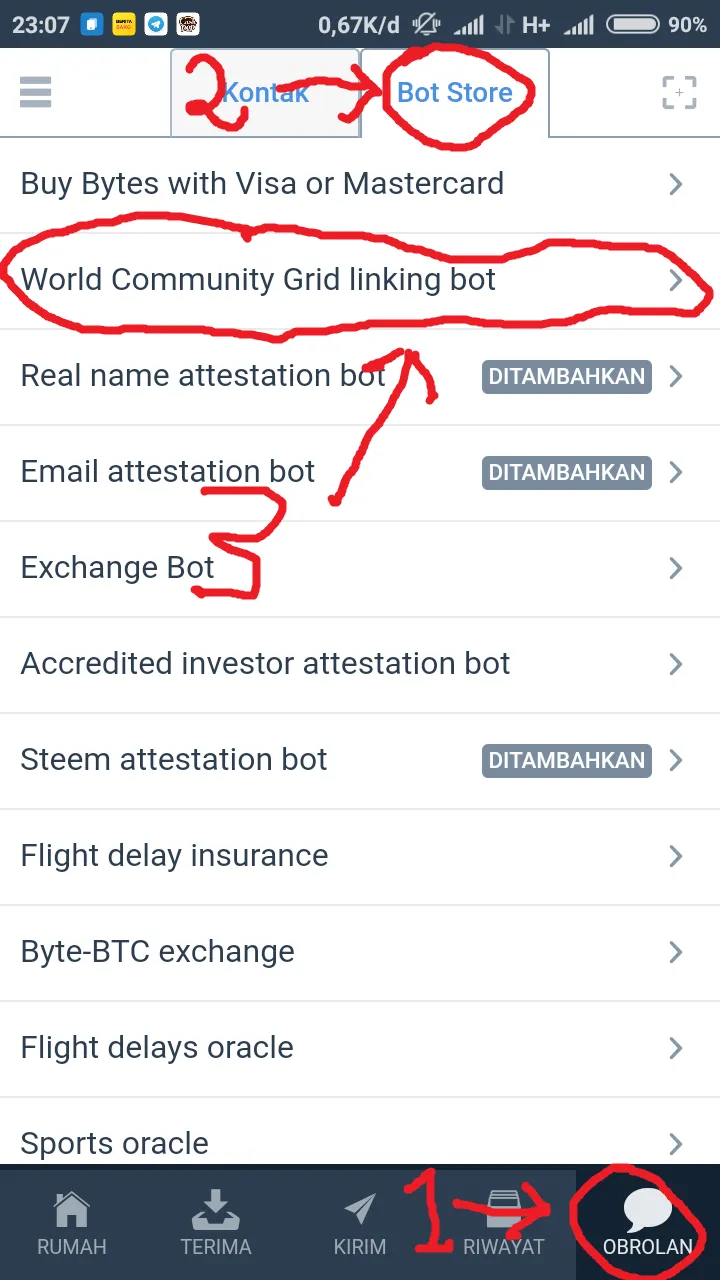Open World Community Grid linking bot

pyautogui.click(x=360, y=281)
